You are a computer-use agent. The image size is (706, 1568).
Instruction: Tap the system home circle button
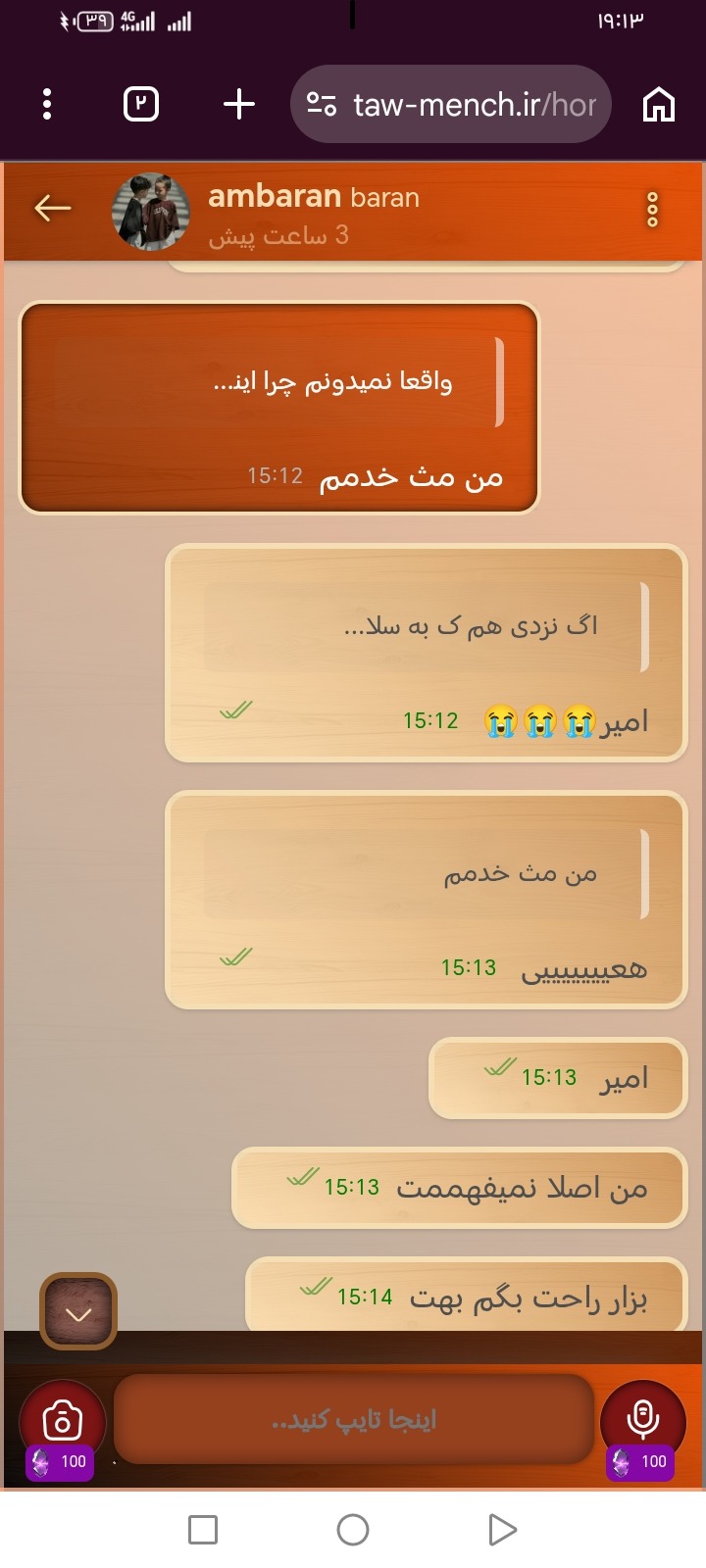353,1530
